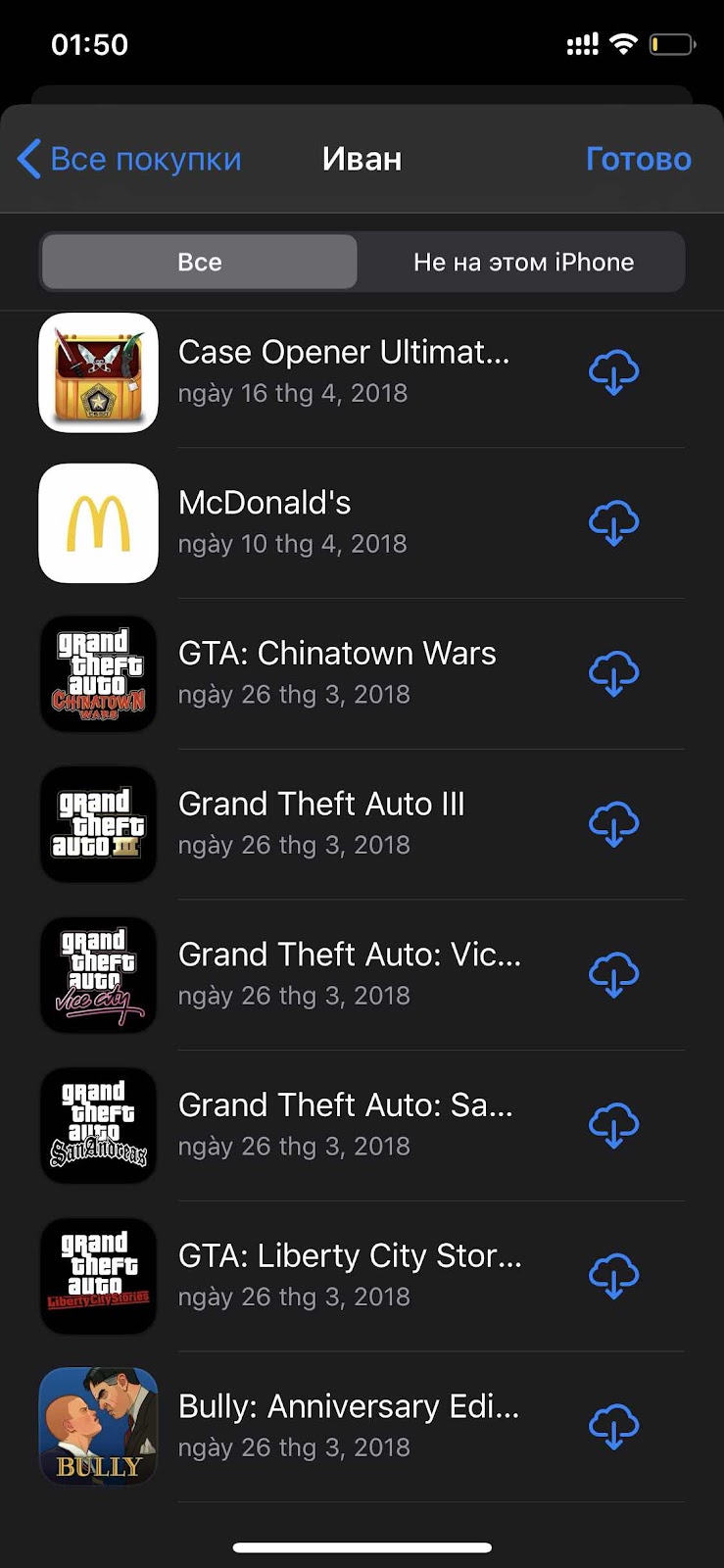This screenshot has height=1568, width=724.
Task: Redownload Bully: Anniversary Edition
Action: tap(613, 1427)
